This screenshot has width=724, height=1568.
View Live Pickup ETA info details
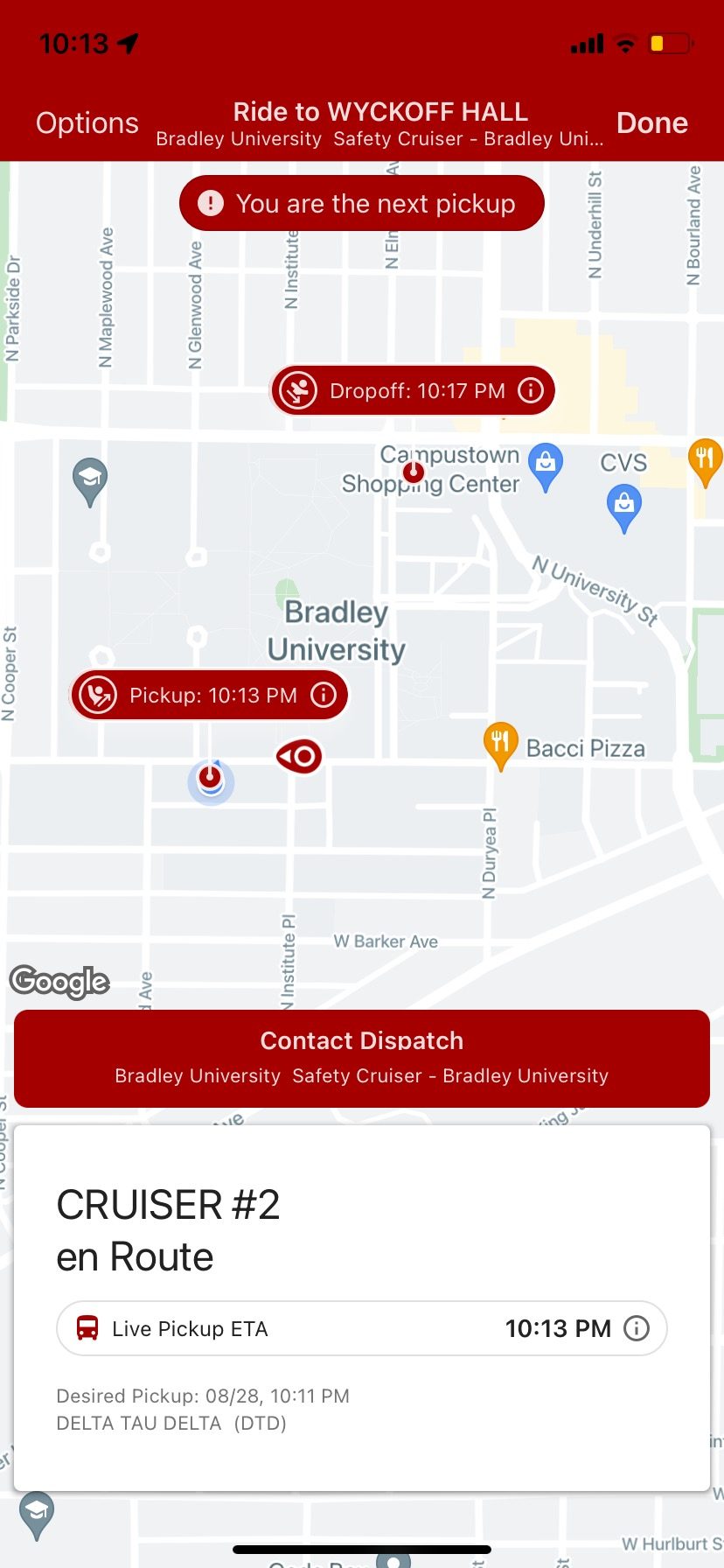(637, 1328)
